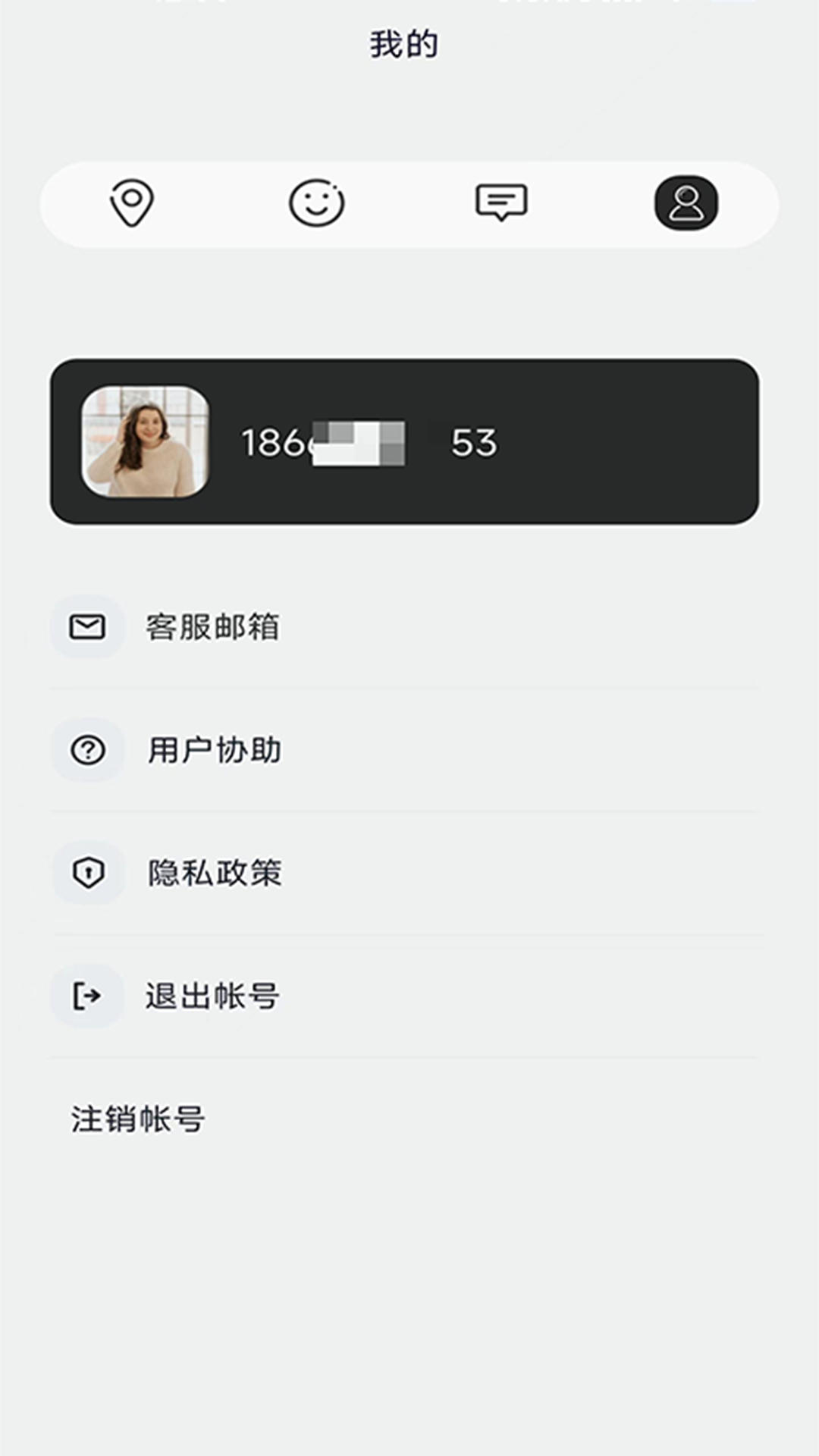
Task: View the 隐私政策 privacy policy
Action: (x=215, y=874)
